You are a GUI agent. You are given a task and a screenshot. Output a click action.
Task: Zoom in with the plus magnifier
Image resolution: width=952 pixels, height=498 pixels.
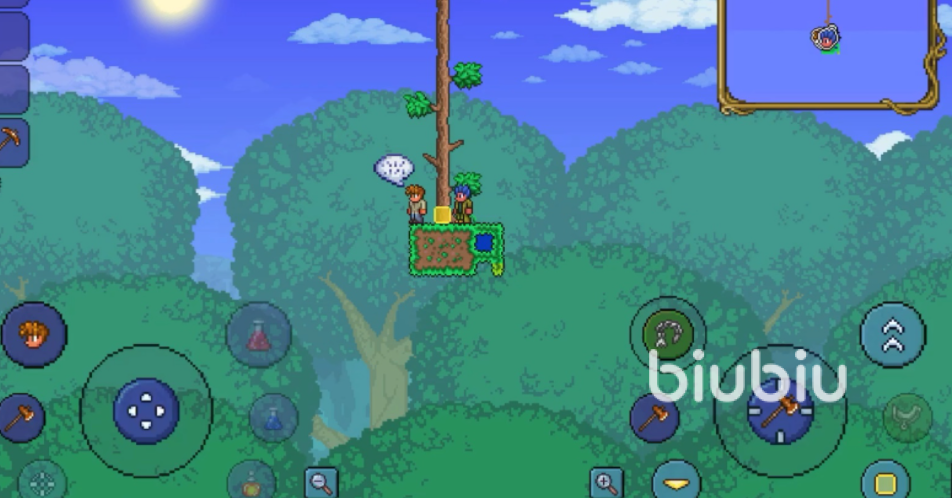[x=606, y=484]
